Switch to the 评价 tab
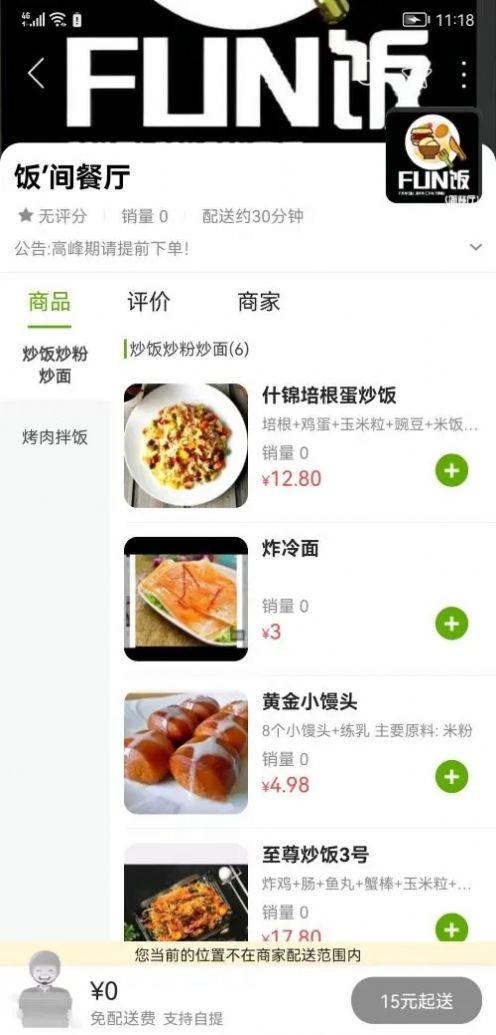 (x=149, y=302)
